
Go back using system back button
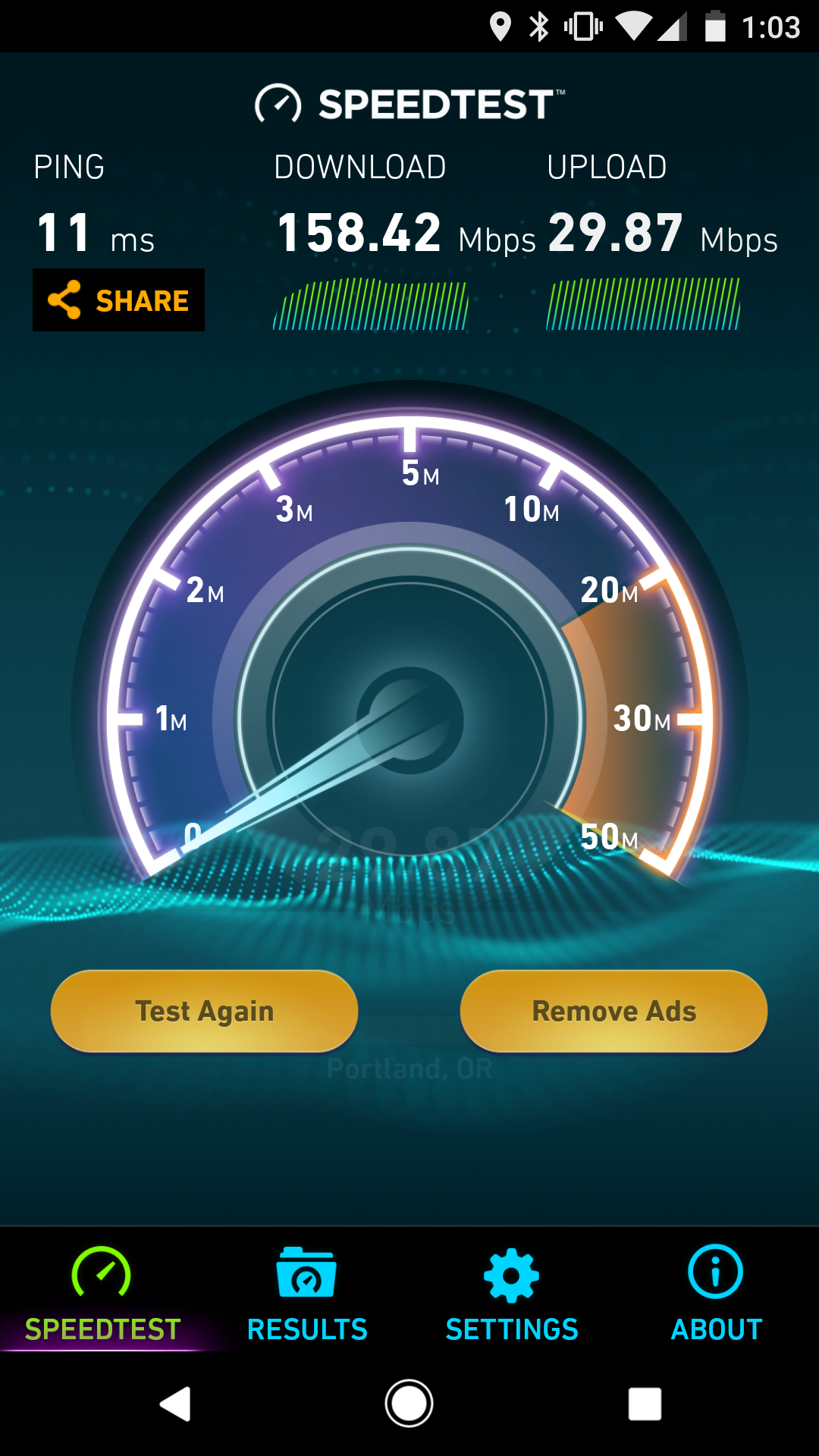point(176,1404)
